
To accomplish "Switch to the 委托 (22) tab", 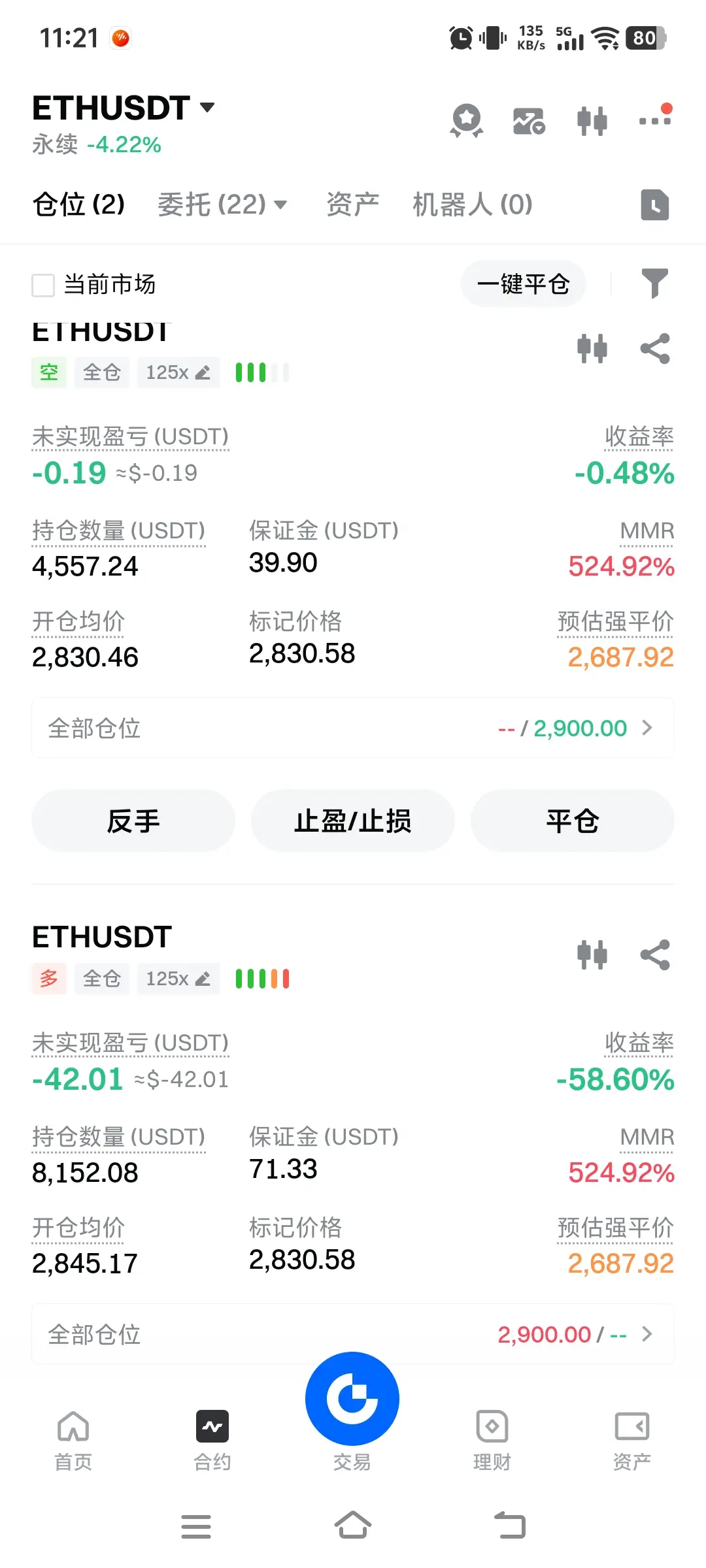I will (x=222, y=204).
